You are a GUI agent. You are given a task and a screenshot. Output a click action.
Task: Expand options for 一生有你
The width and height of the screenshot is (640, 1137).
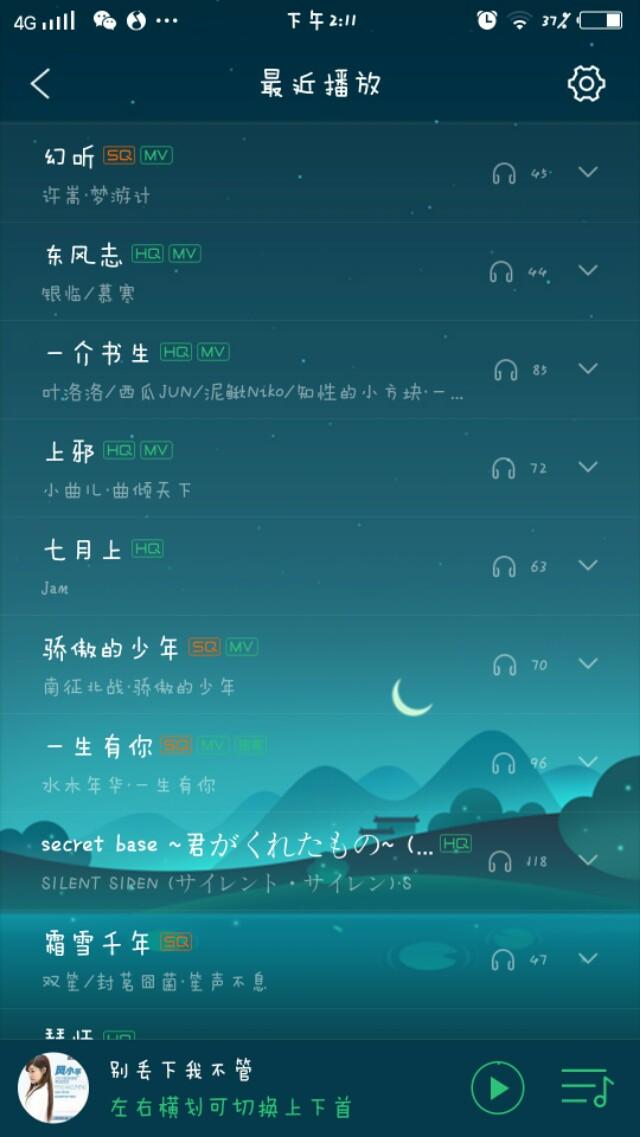588,761
